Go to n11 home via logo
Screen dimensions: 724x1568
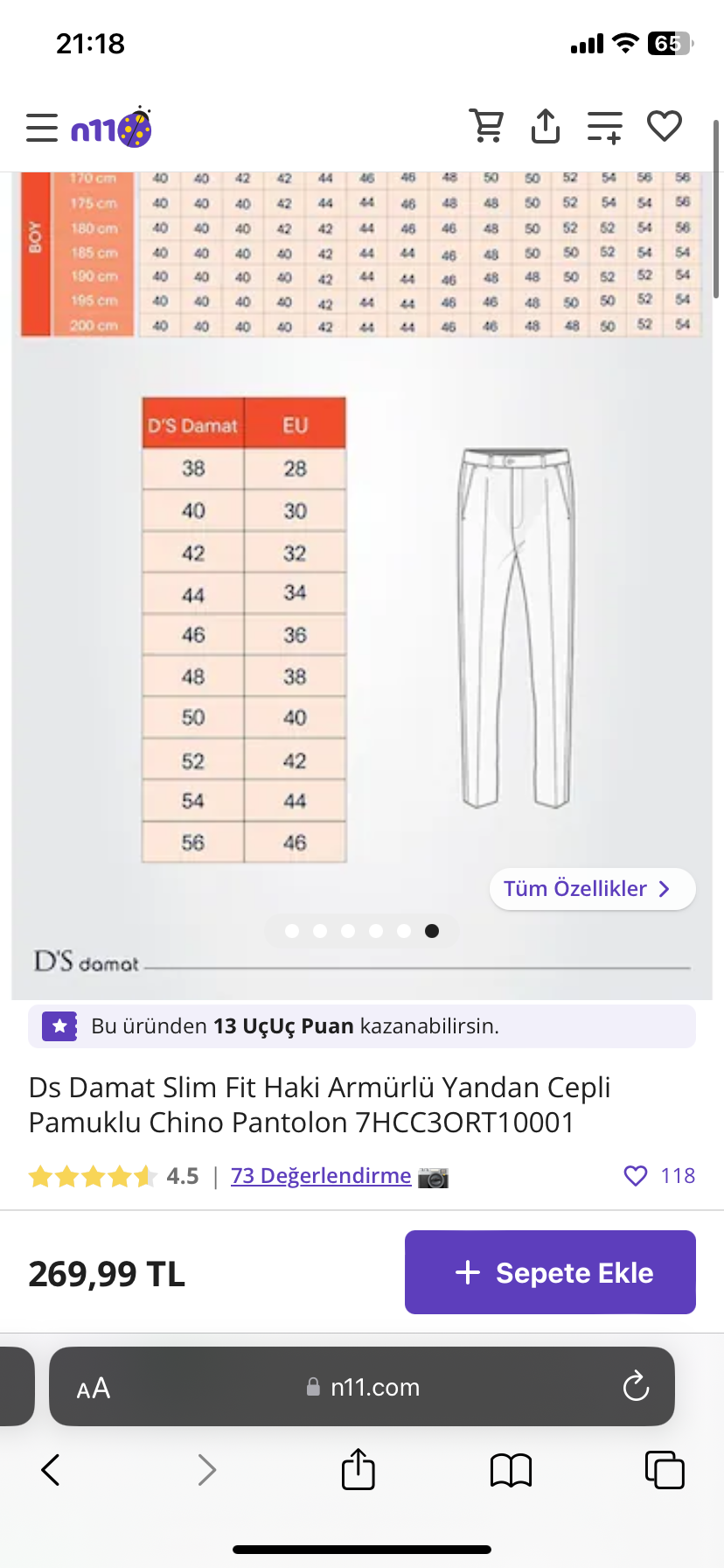(111, 128)
